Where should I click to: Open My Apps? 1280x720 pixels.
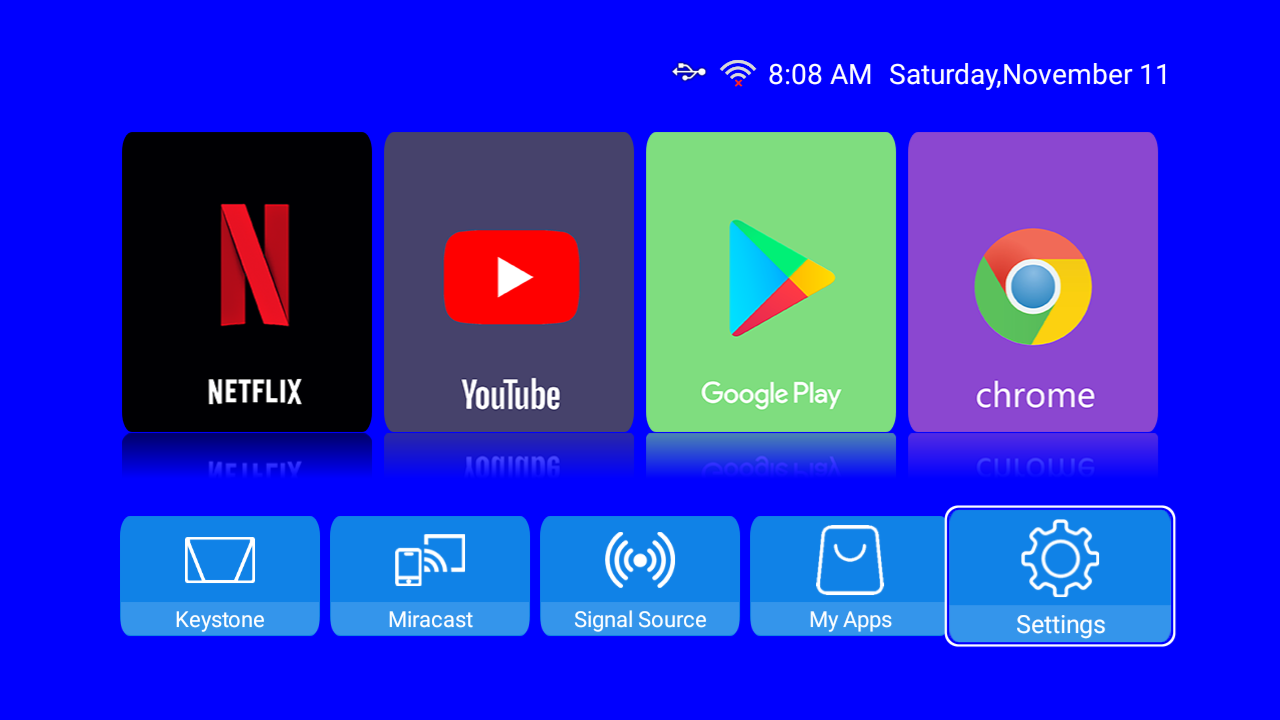[850, 575]
